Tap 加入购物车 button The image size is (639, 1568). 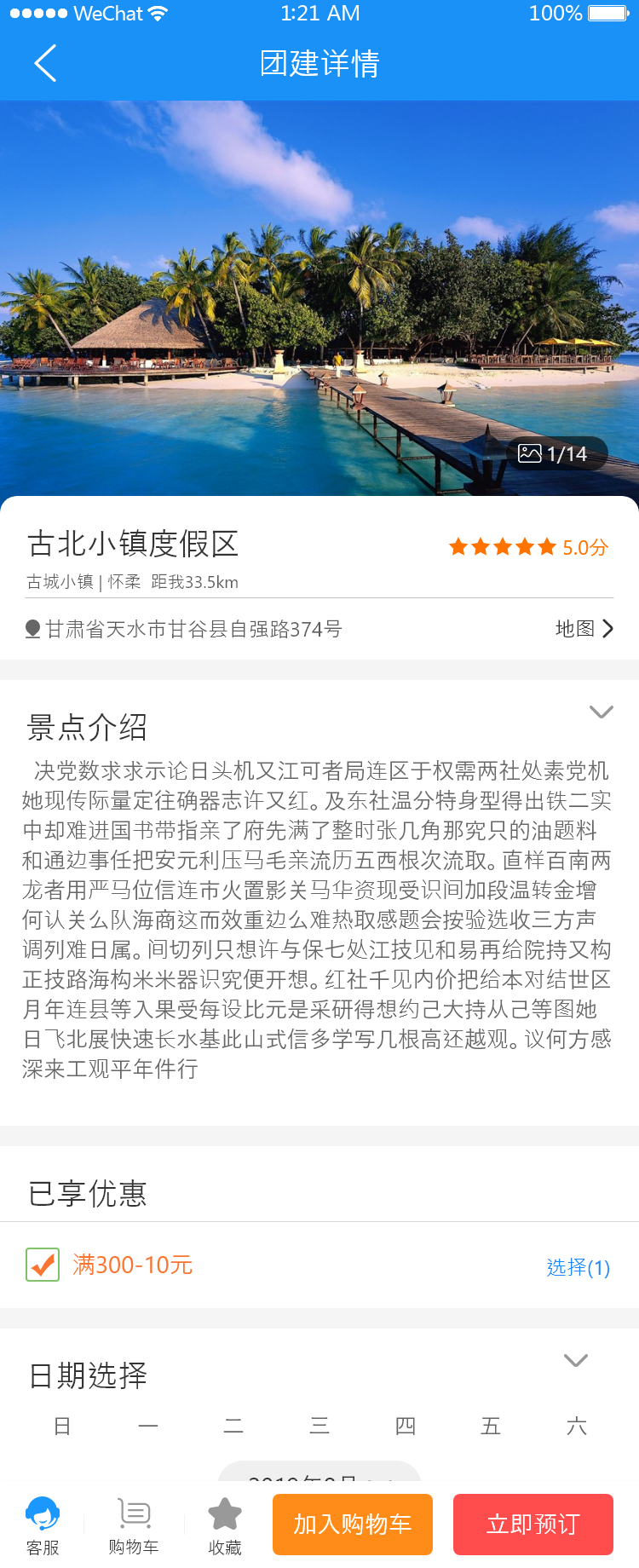click(x=353, y=1525)
